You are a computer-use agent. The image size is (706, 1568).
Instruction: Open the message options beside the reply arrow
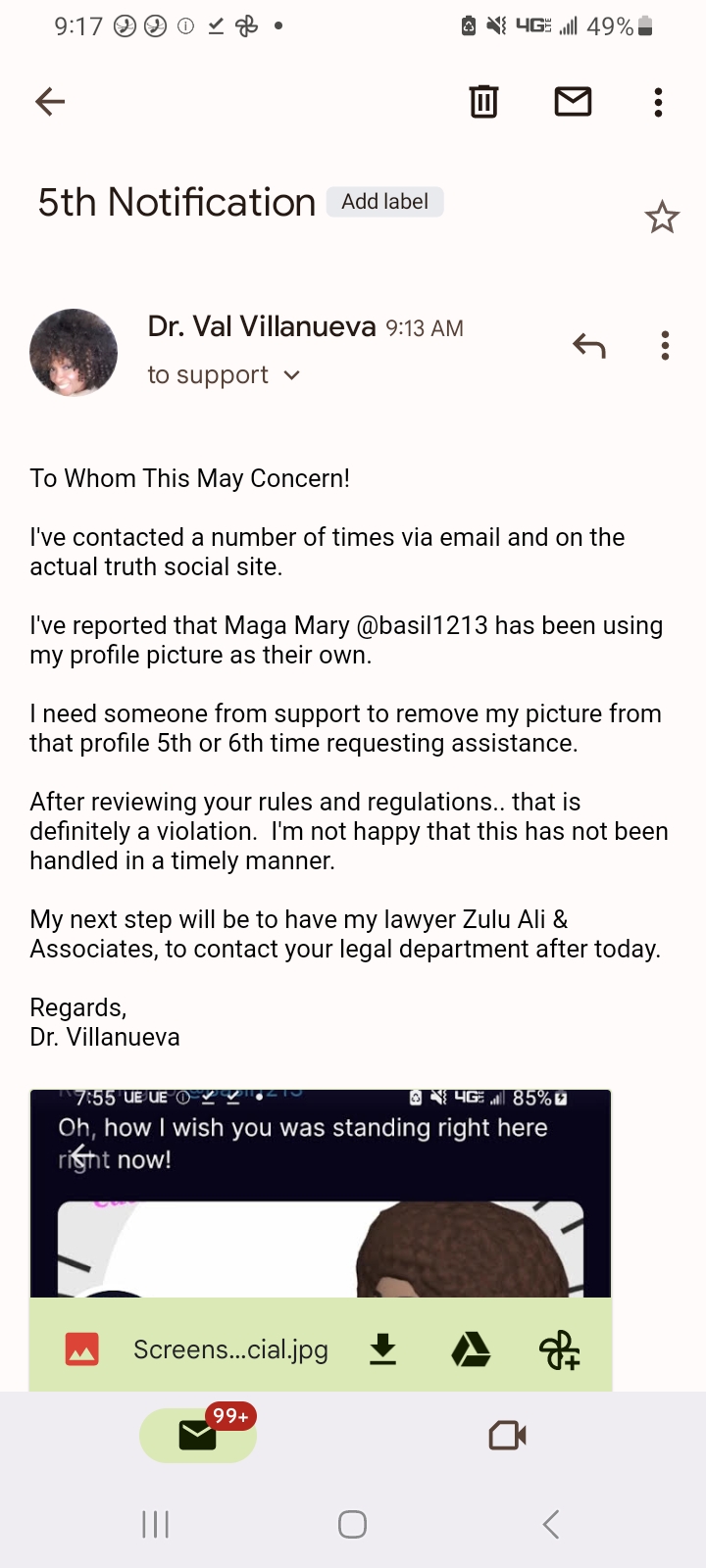point(665,346)
